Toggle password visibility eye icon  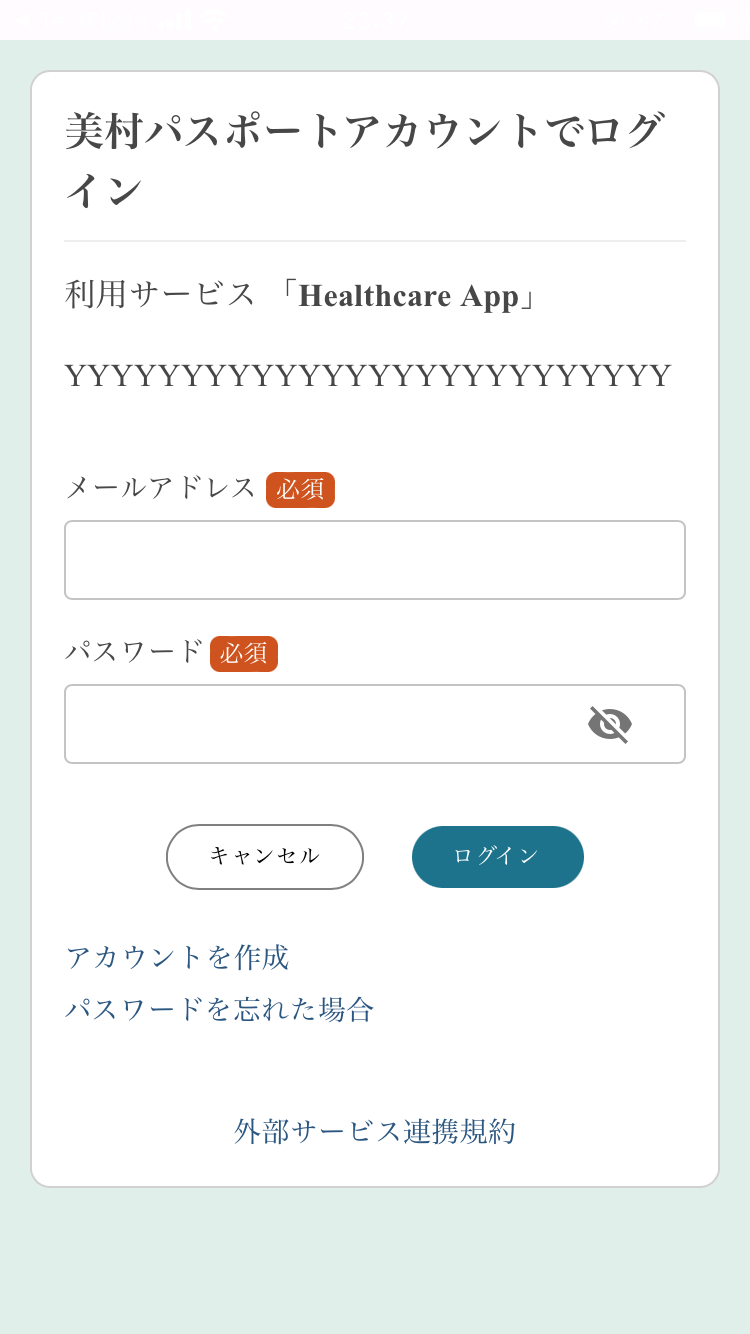(x=609, y=724)
